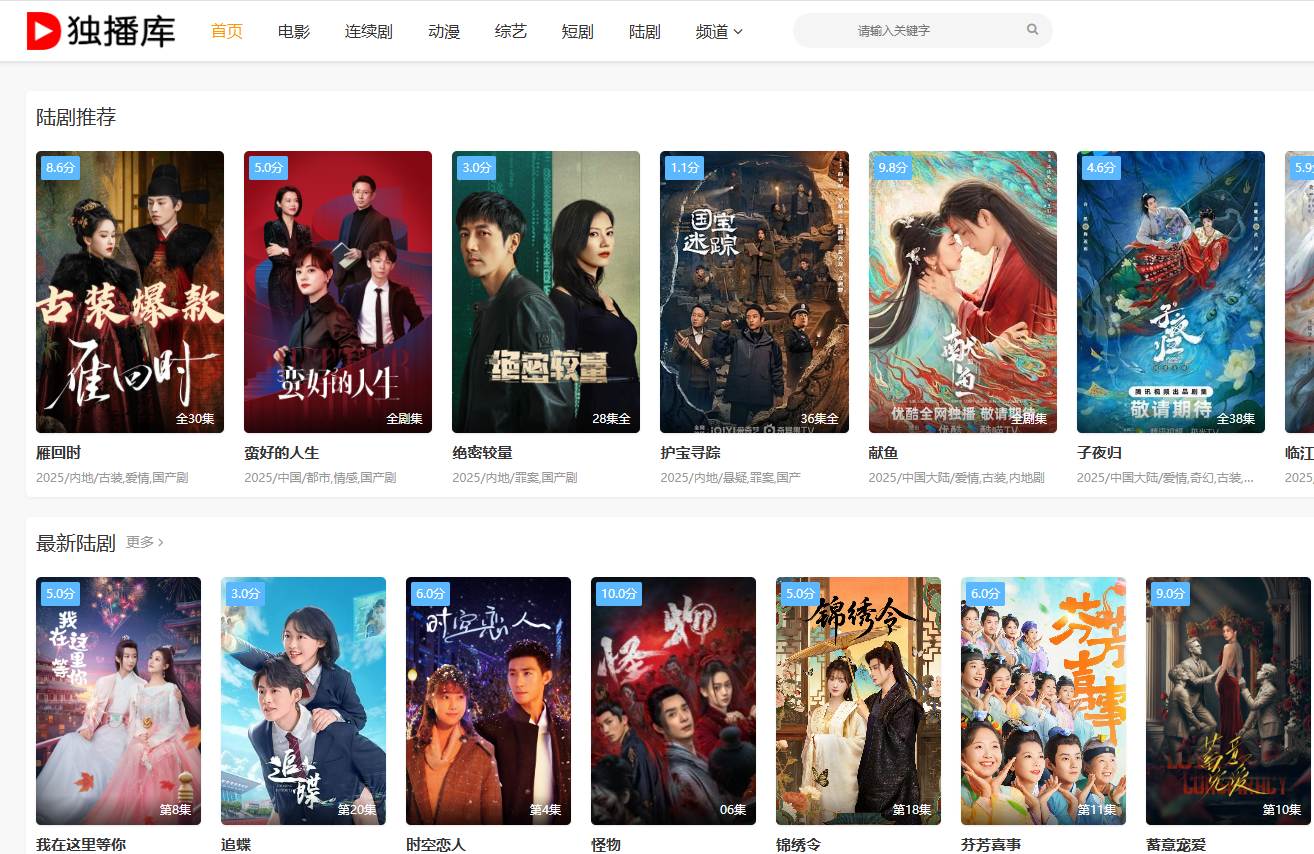Switch to the 连续剧 tab
The image size is (1314, 854).
(x=369, y=31)
